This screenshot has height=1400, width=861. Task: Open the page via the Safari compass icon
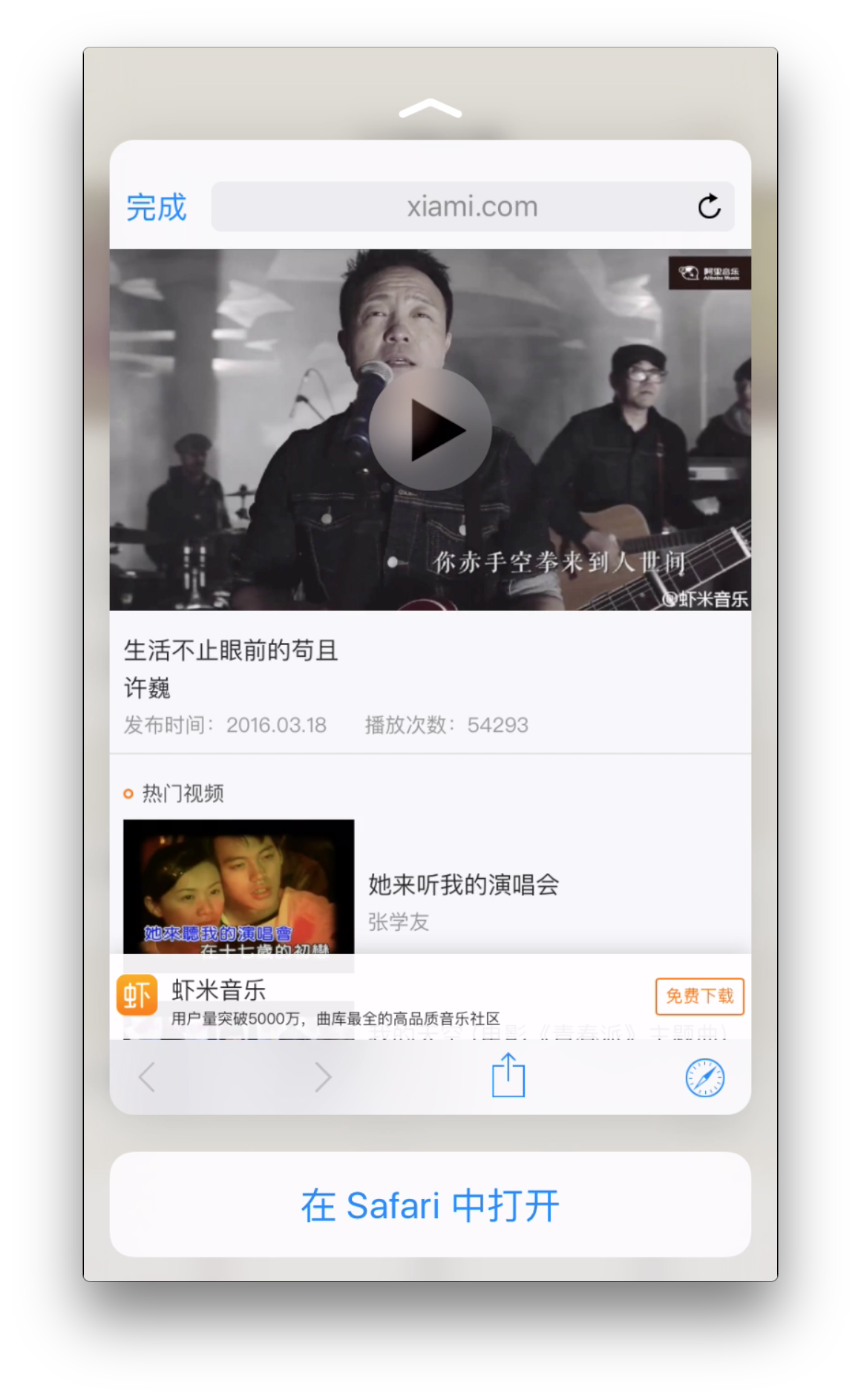[x=704, y=1078]
